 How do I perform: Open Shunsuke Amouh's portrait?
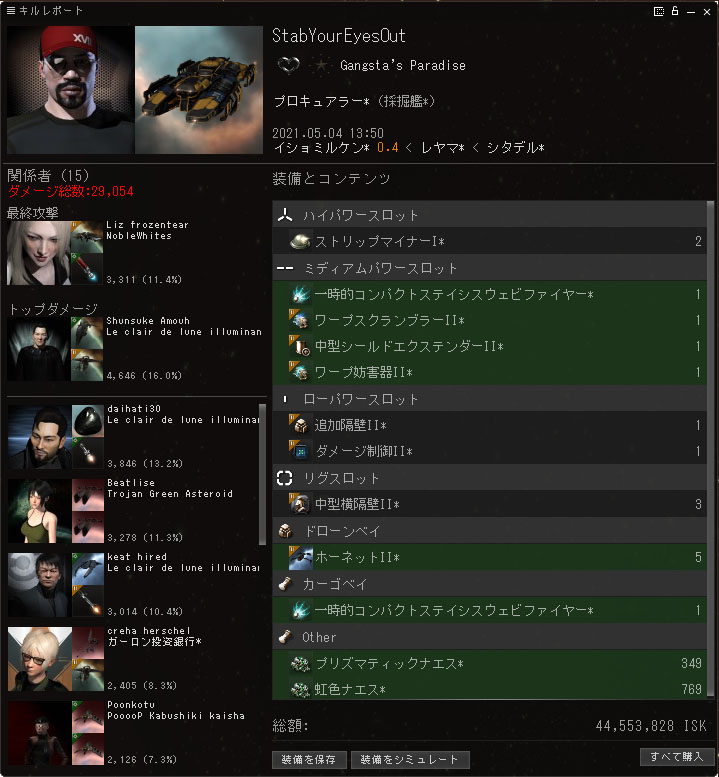(x=39, y=348)
